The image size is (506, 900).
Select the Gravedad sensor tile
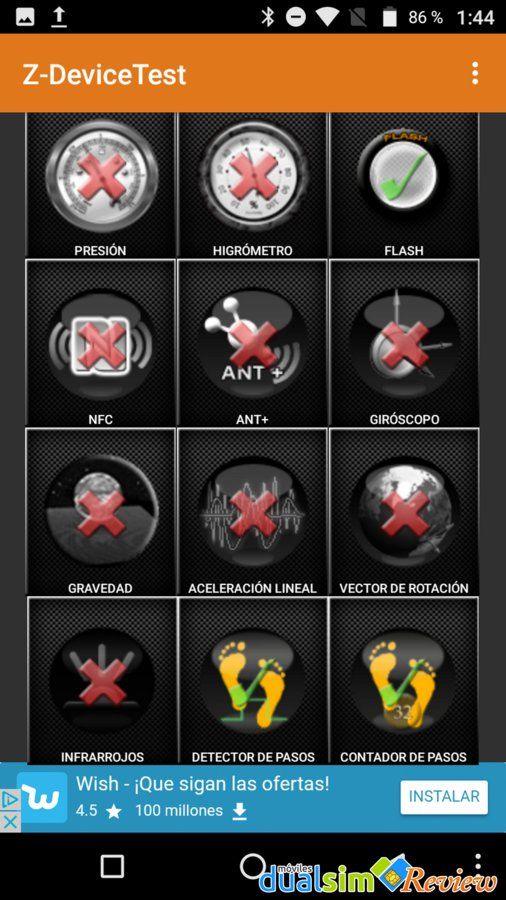[x=100, y=511]
